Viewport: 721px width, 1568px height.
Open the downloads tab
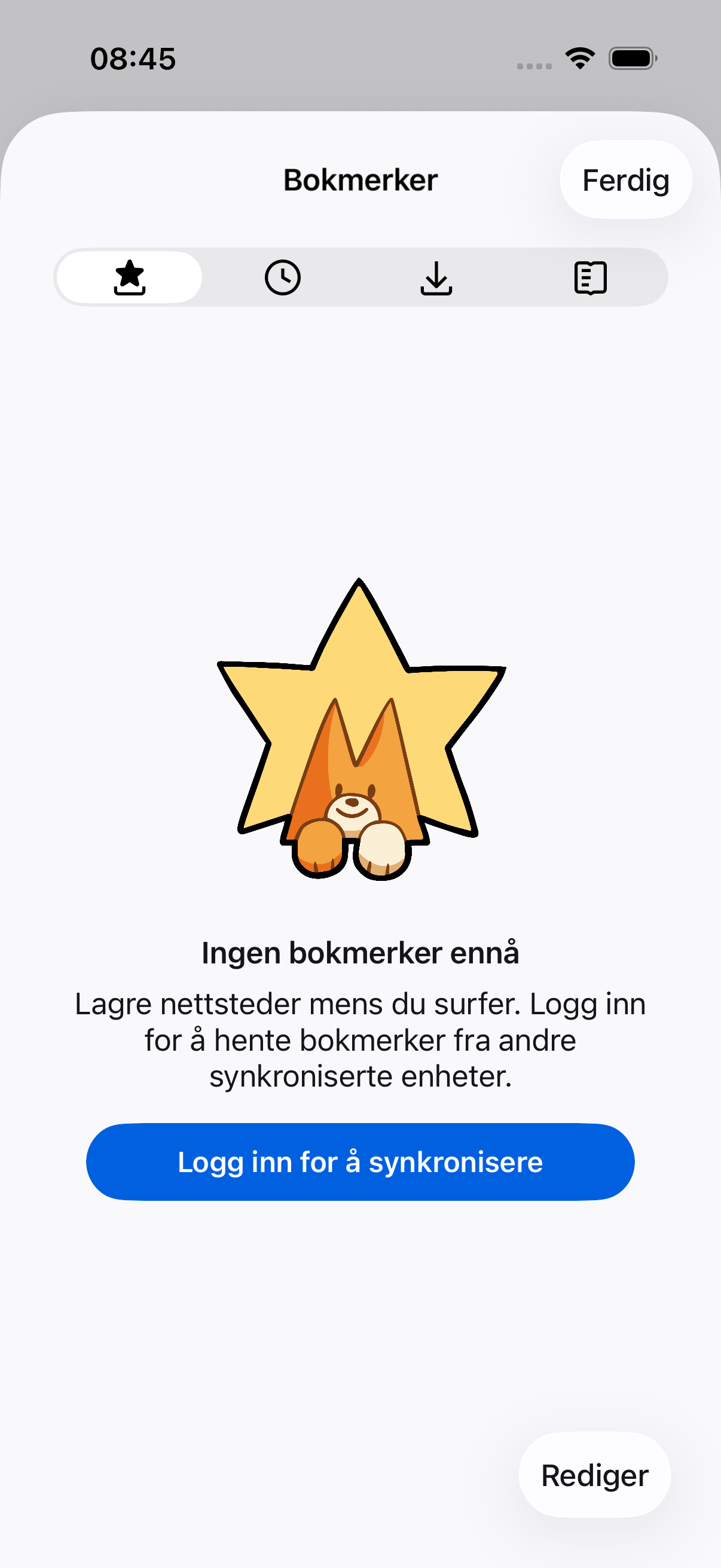click(436, 277)
